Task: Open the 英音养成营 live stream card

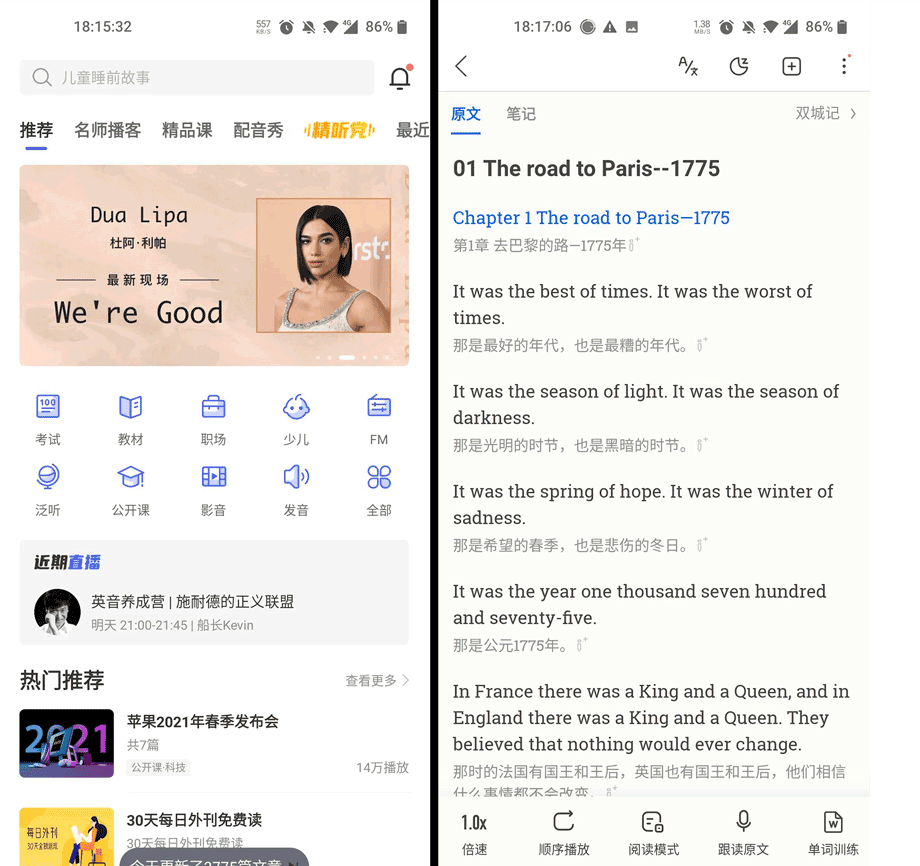Action: tap(214, 611)
